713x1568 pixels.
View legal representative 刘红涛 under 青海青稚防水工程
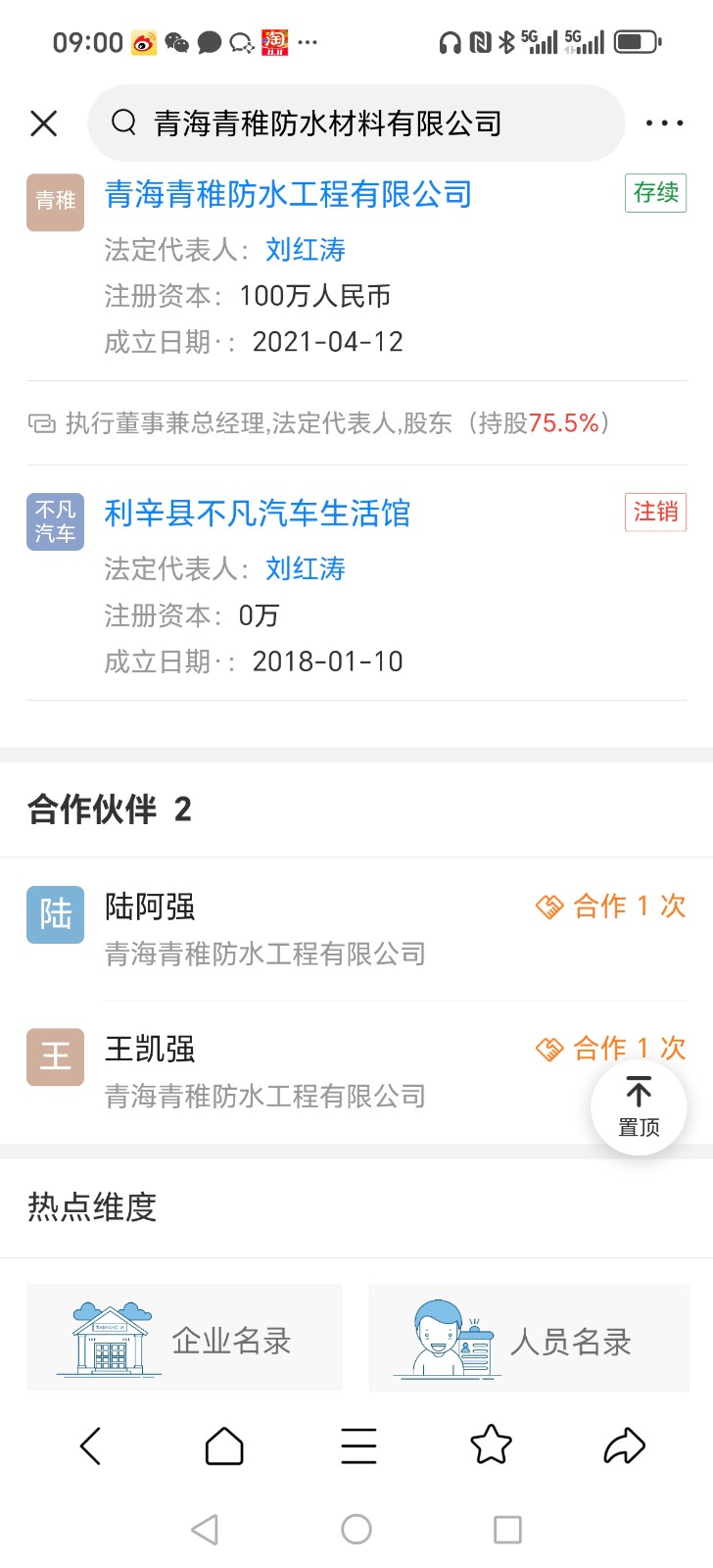click(306, 250)
